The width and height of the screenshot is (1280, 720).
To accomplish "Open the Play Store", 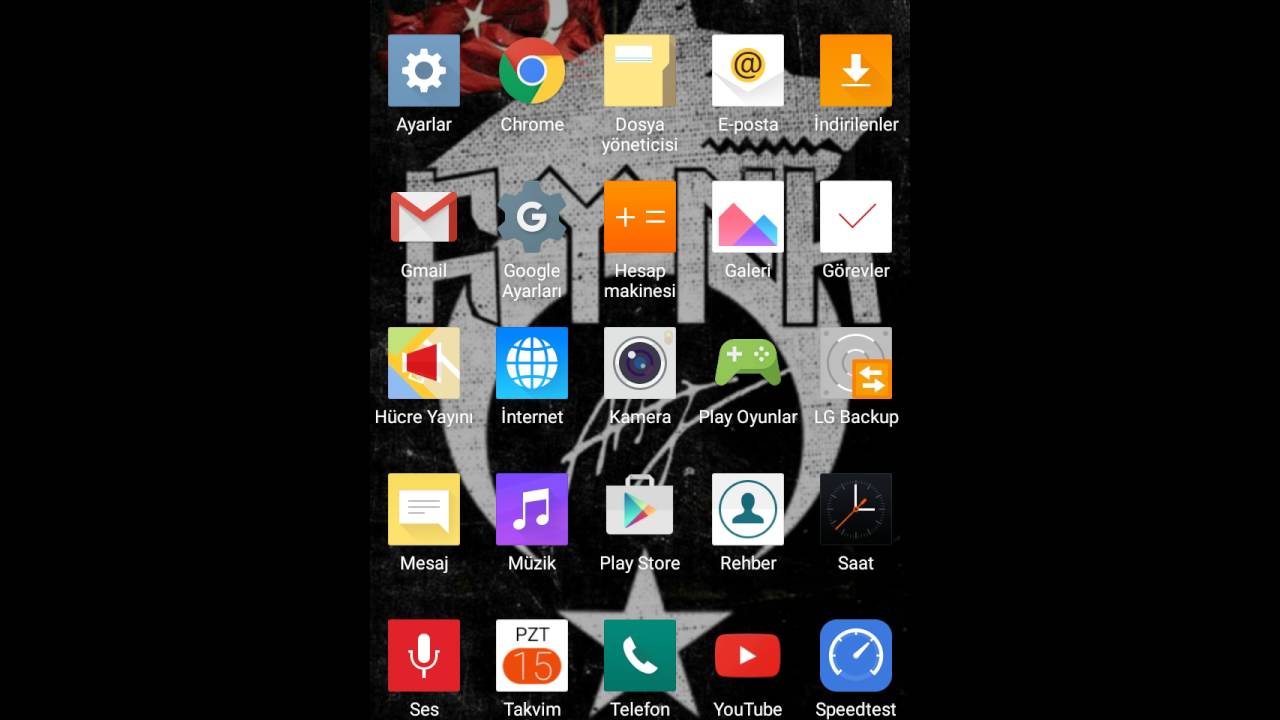I will coord(640,510).
